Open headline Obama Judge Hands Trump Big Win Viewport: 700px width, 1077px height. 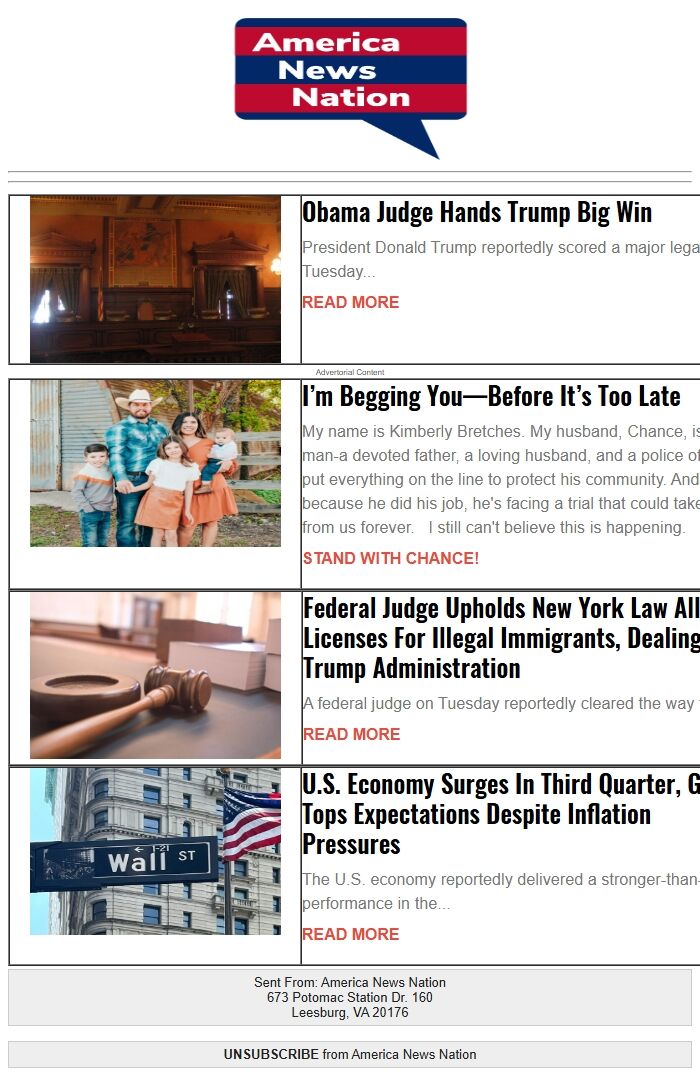[477, 212]
